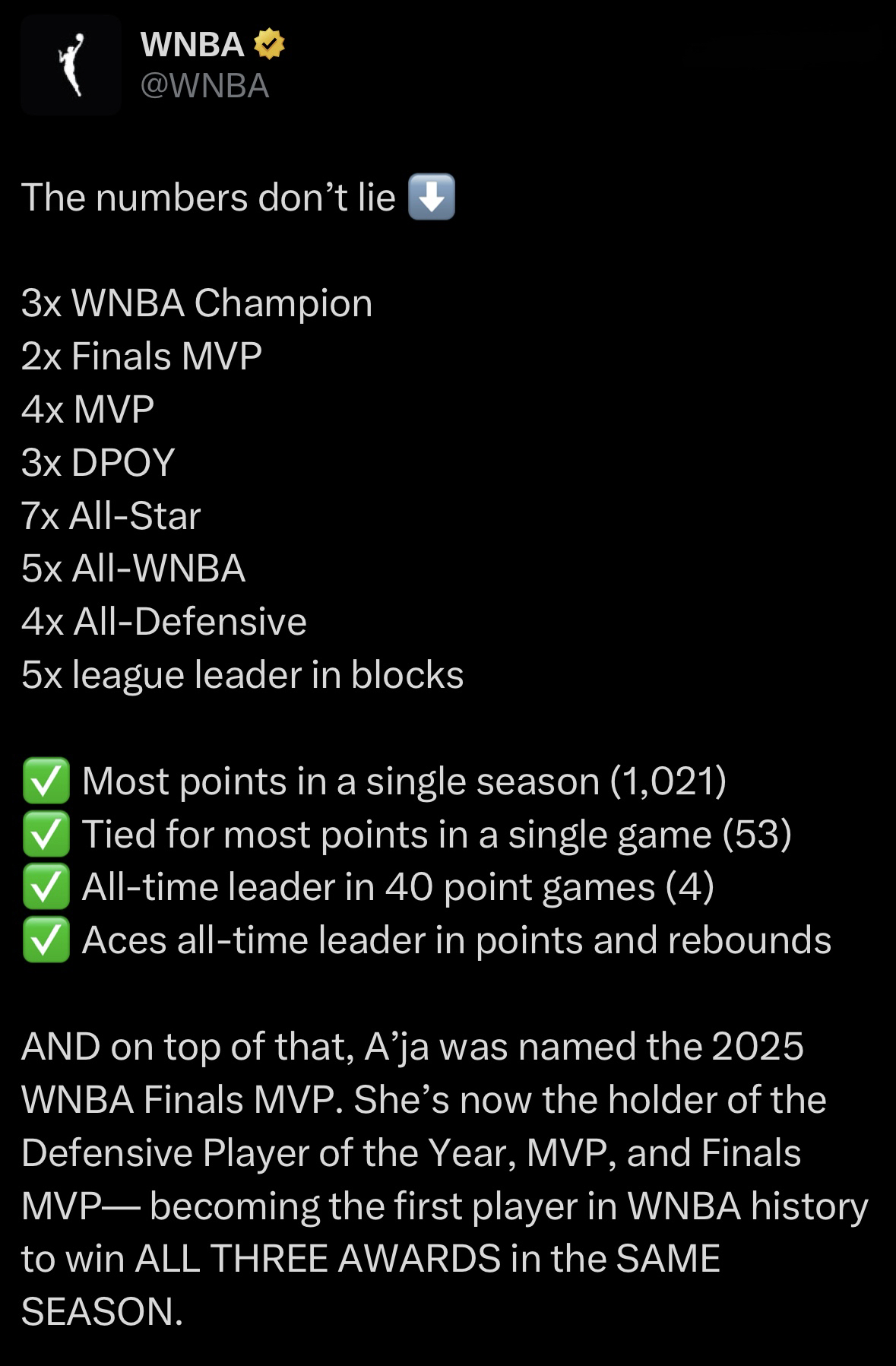Open the WNBA profile avatar
This screenshot has width=896, height=1366.
click(x=71, y=65)
